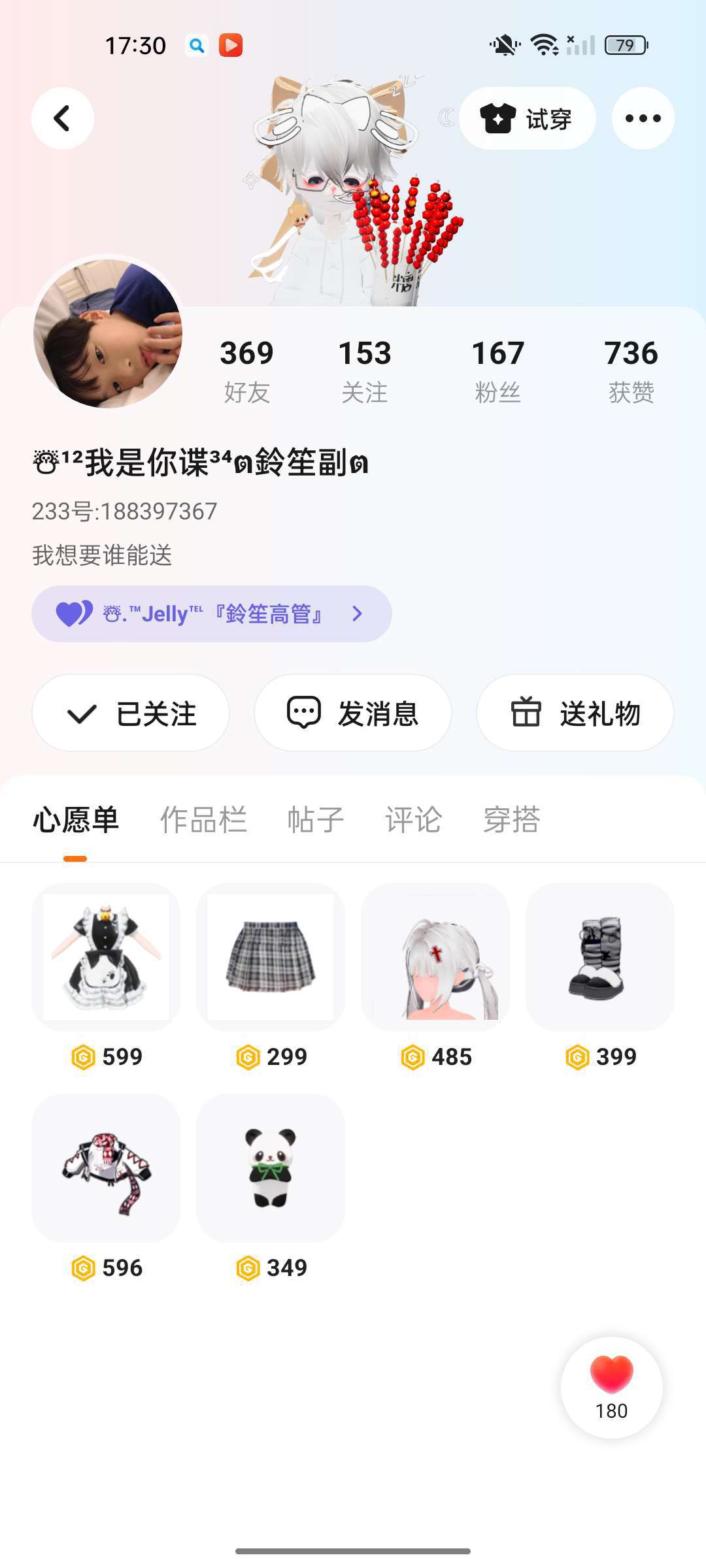Switch to the 作品栏 tab

(204, 819)
